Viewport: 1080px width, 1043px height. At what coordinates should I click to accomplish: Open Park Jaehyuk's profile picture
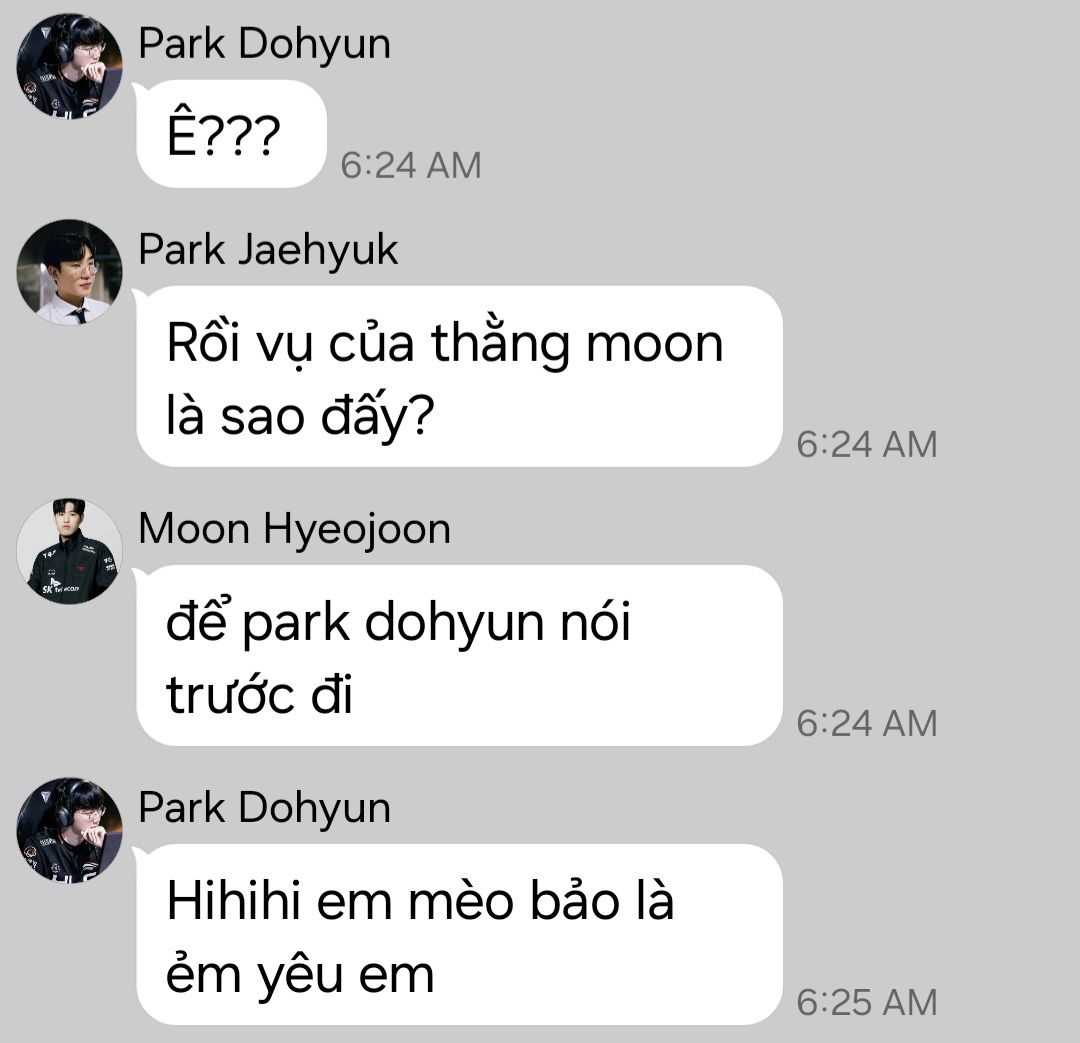pos(70,272)
